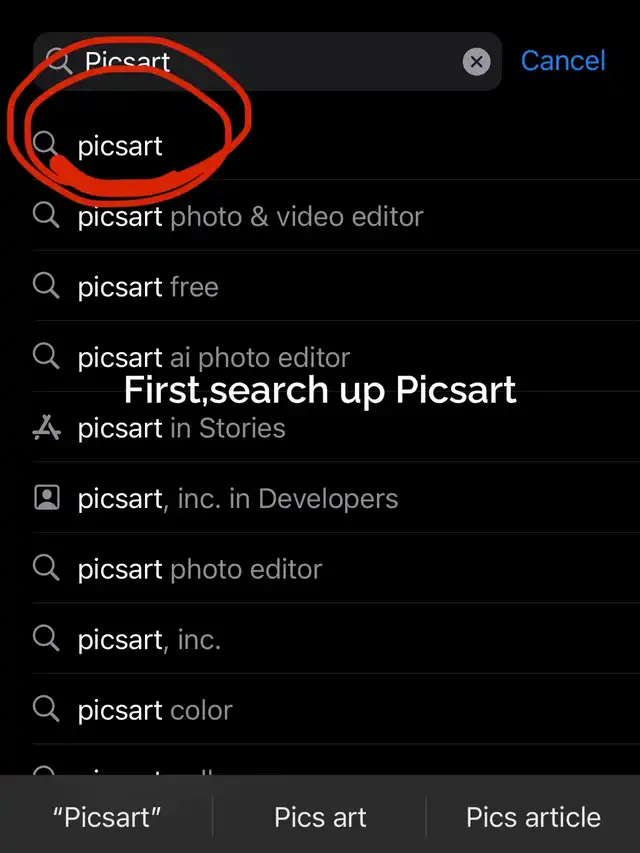Open "picsart in Stories" result
The image size is (640, 853).
point(336,428)
